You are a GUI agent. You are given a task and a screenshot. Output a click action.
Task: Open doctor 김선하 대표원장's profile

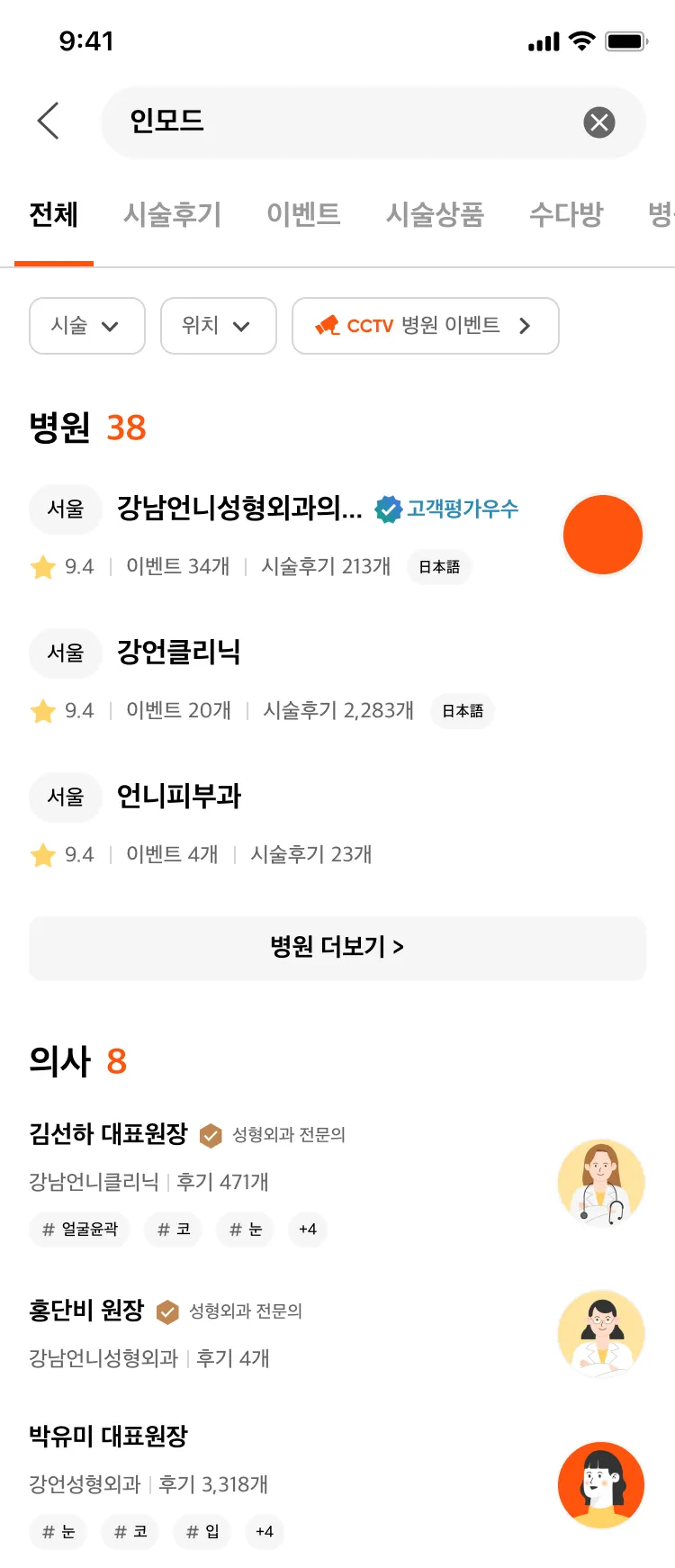pyautogui.click(x=108, y=1134)
